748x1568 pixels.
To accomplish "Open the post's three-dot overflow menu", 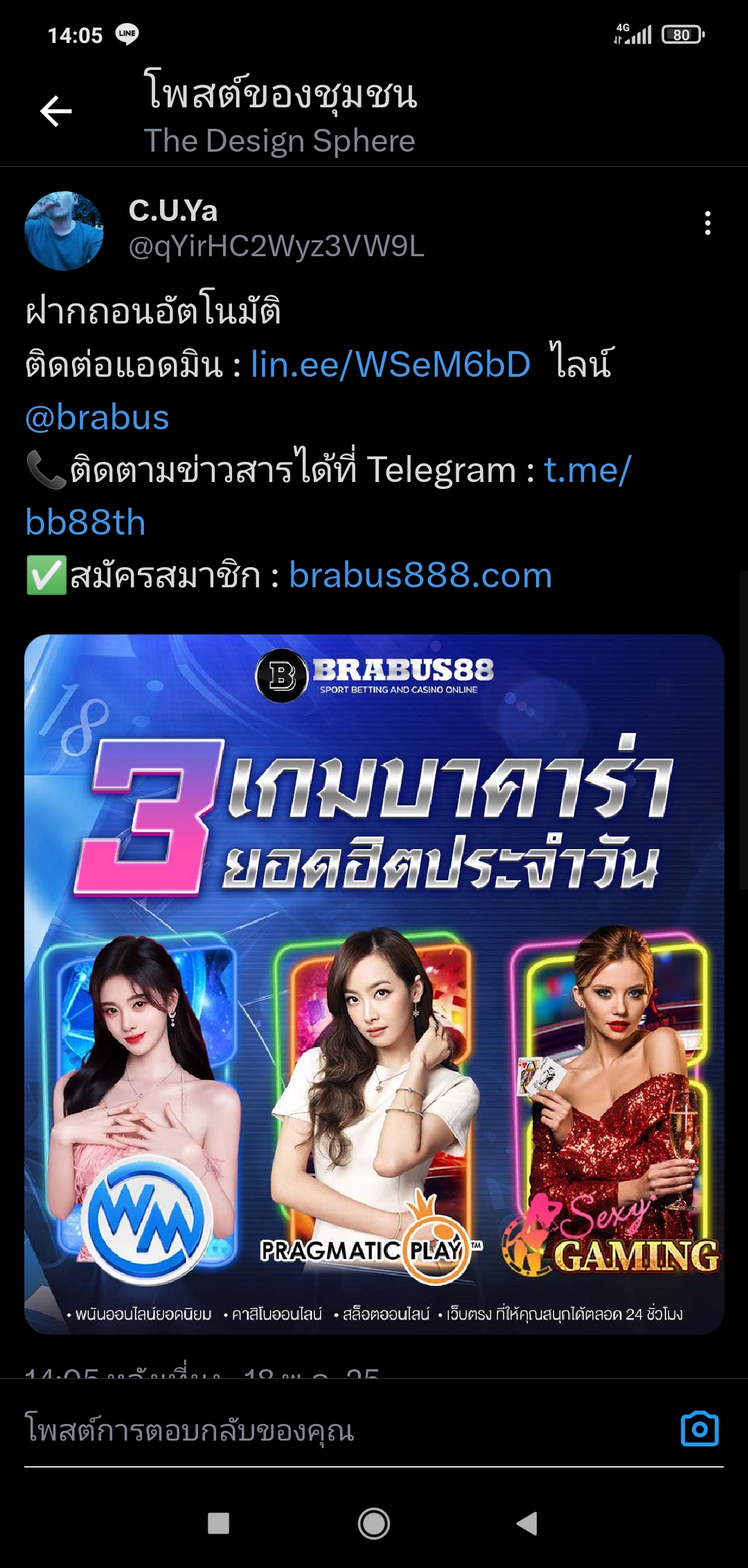I will pos(707,223).
